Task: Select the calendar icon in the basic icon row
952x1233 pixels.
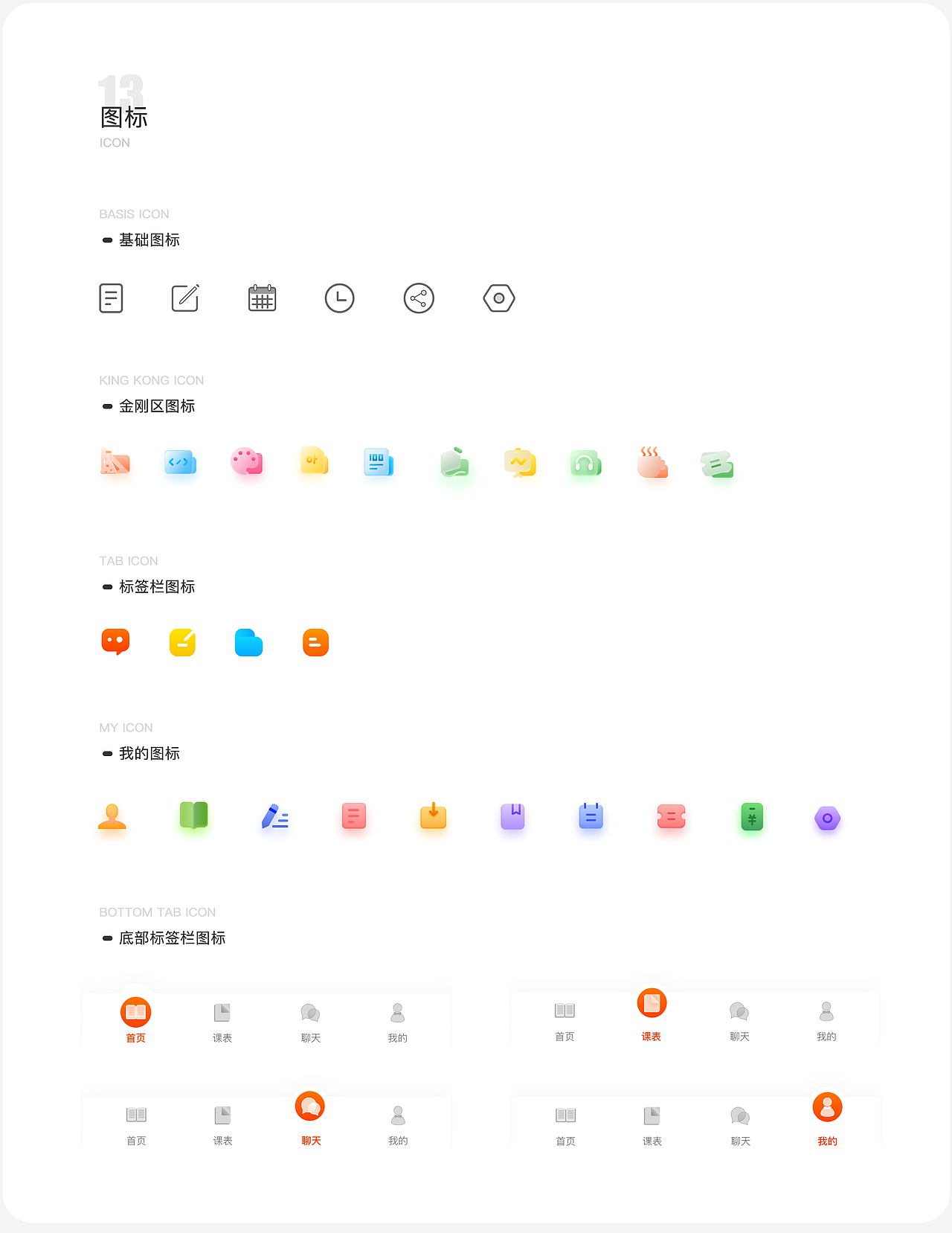Action: point(263,298)
